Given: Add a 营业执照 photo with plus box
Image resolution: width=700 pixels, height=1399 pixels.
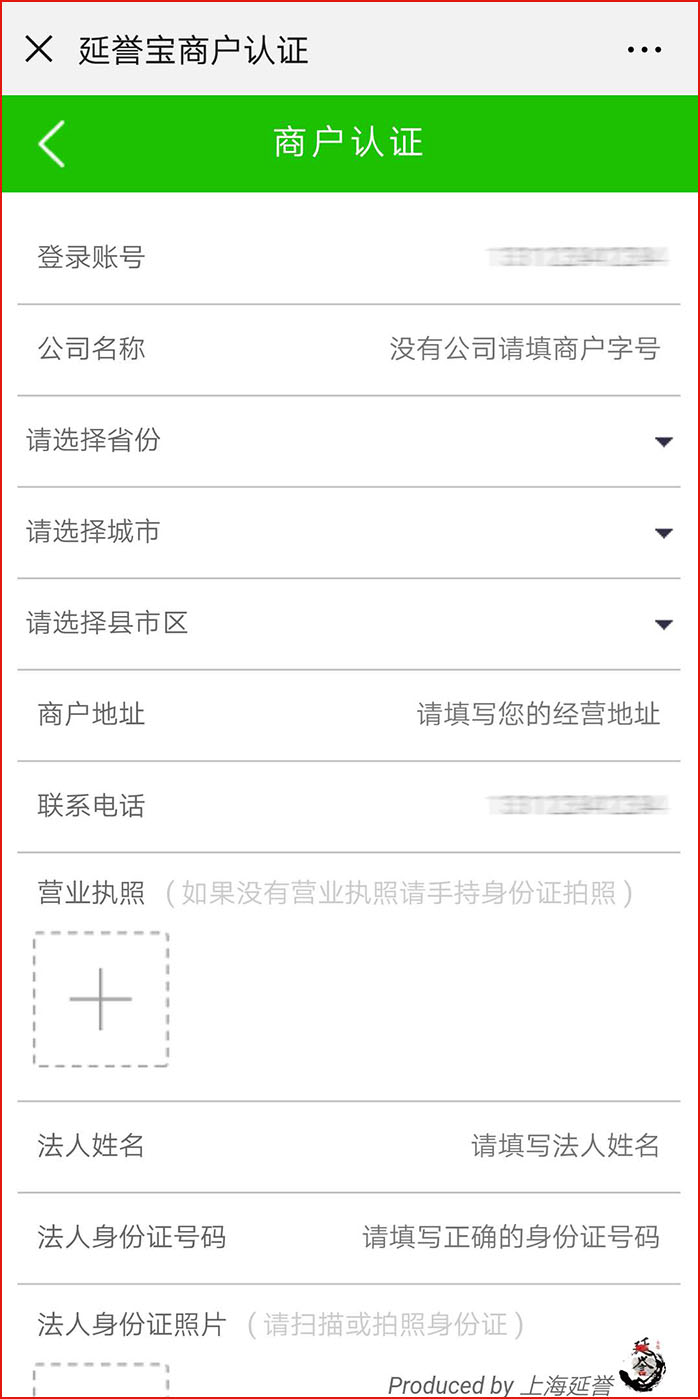Looking at the screenshot, I should [x=101, y=999].
